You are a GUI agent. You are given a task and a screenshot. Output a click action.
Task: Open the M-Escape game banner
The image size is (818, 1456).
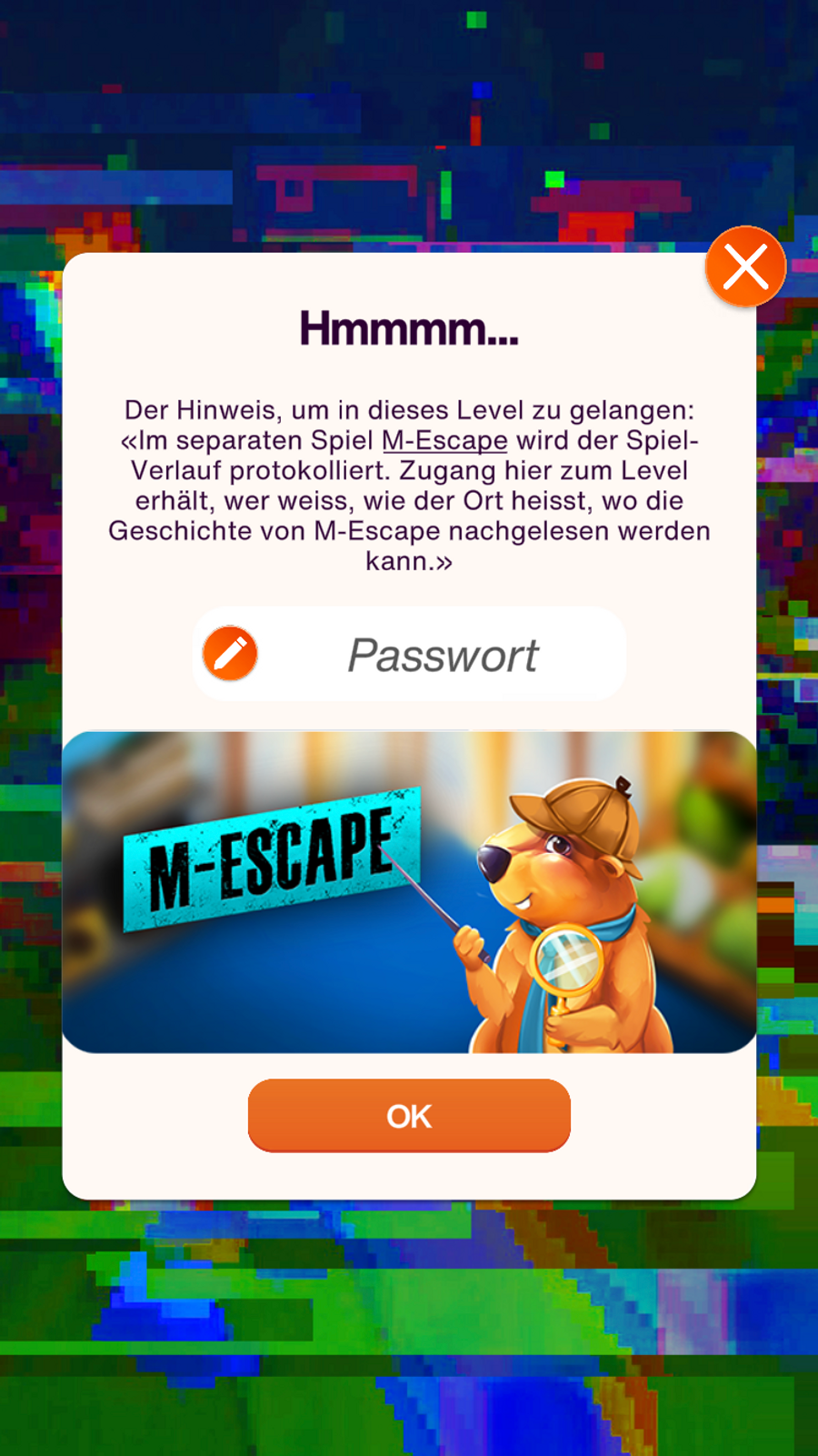(x=409, y=891)
